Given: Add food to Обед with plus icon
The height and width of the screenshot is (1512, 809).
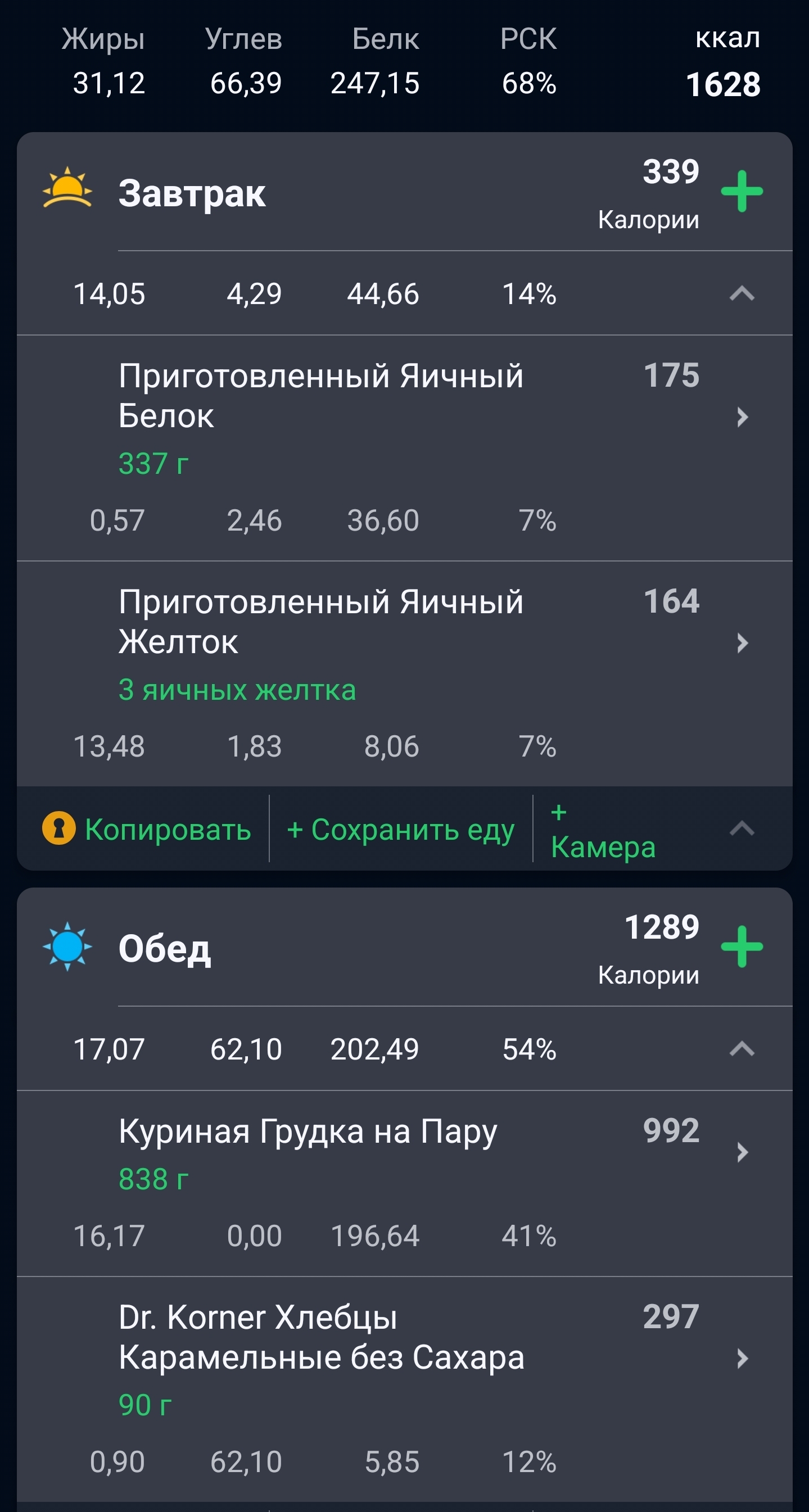Looking at the screenshot, I should pyautogui.click(x=742, y=947).
